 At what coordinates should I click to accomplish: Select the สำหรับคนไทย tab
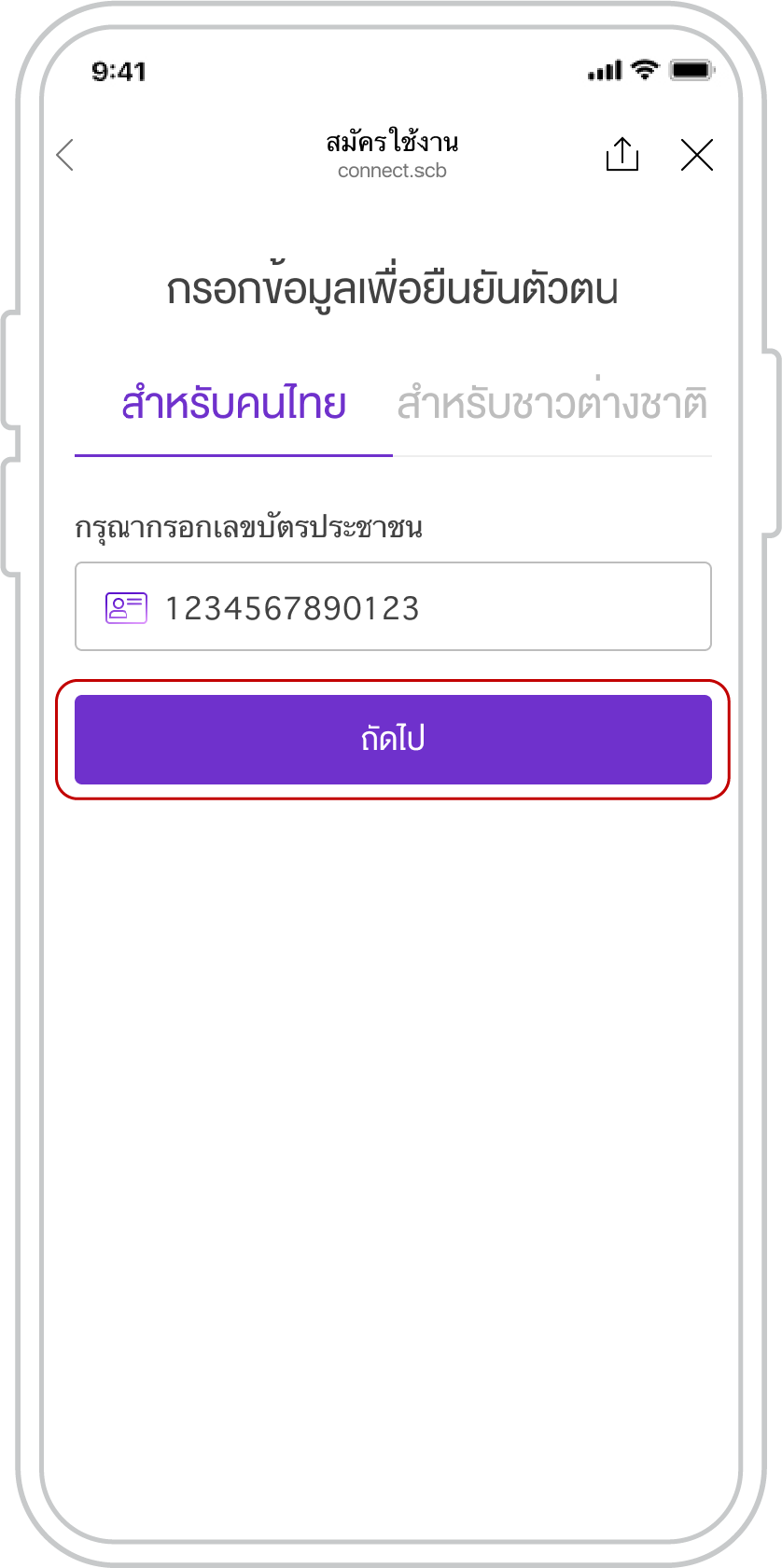coord(233,406)
